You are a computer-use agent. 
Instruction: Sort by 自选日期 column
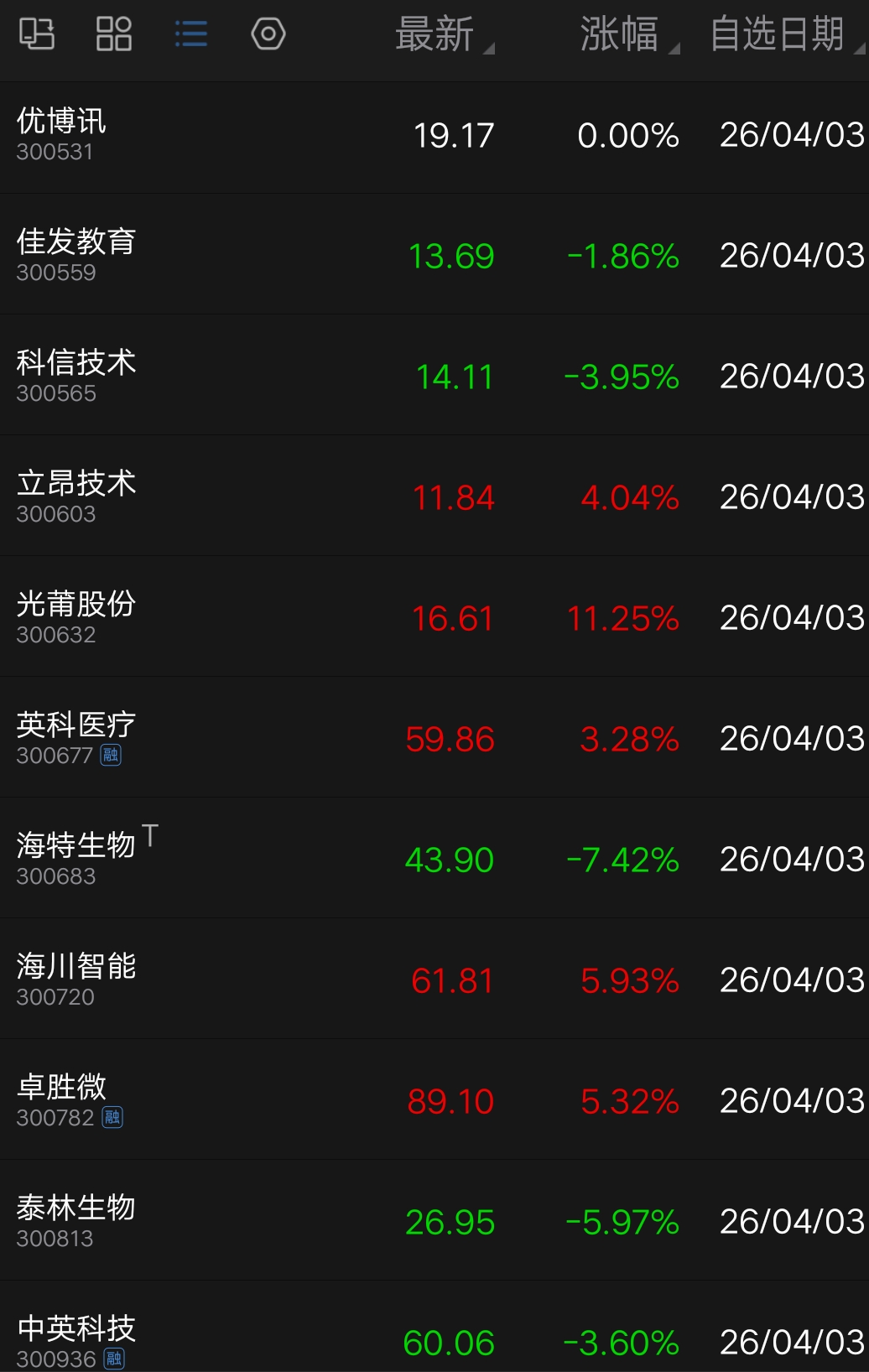point(778,35)
